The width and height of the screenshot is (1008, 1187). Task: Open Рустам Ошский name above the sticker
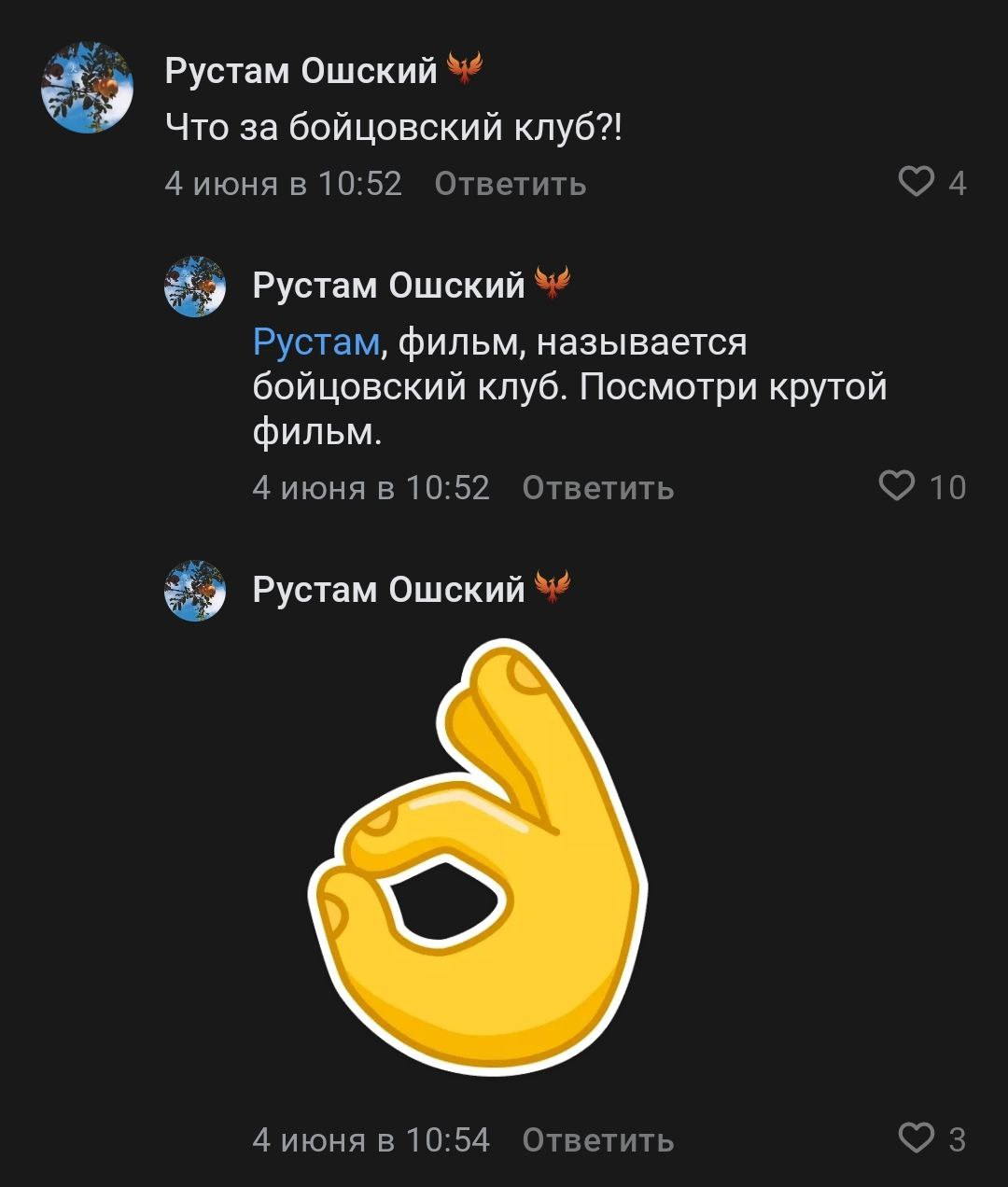point(388,590)
